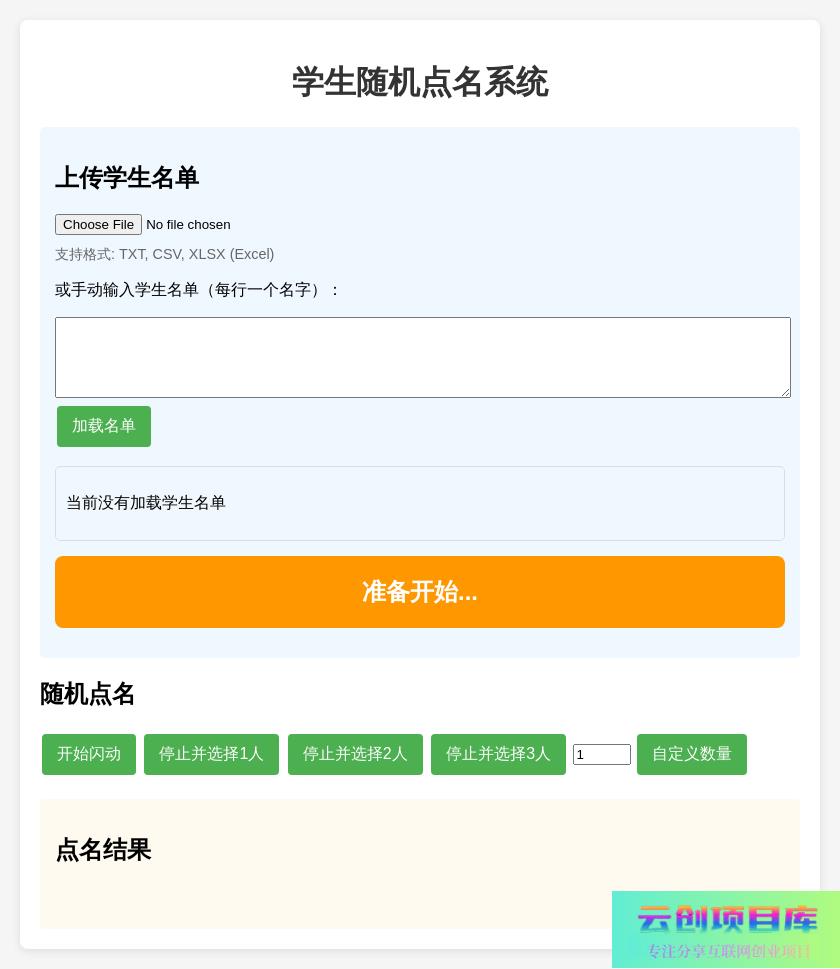Tap the Choose File upload button
The image size is (840, 969).
[98, 224]
